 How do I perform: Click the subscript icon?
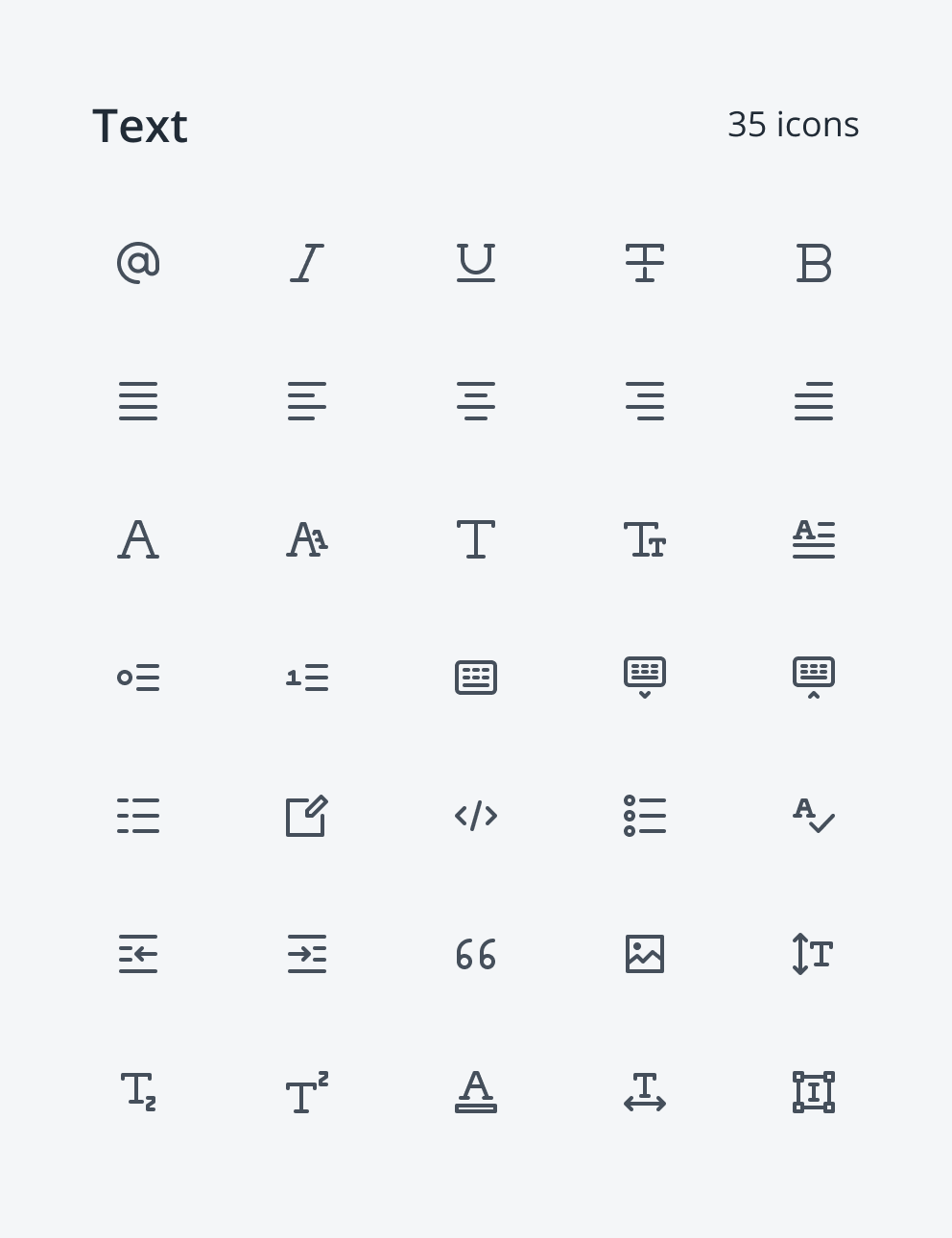(x=138, y=1092)
